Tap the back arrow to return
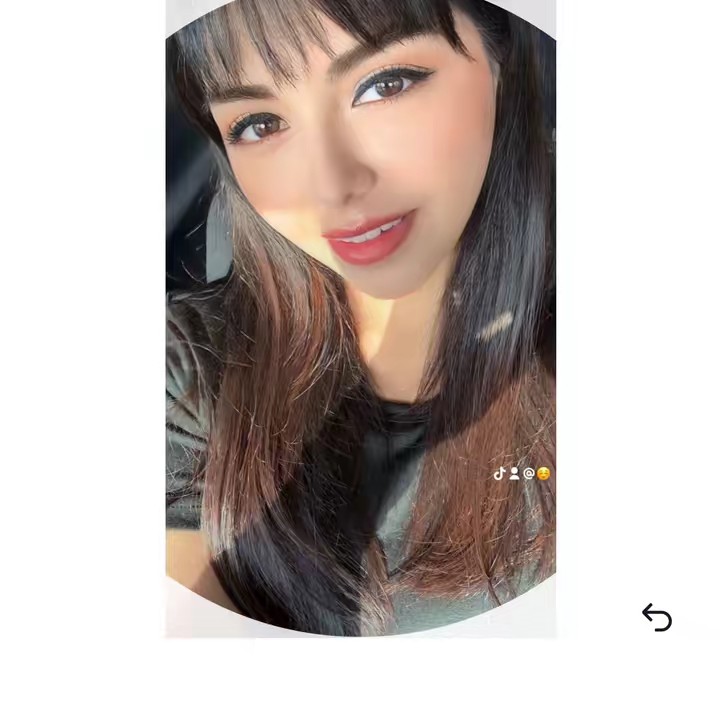 (656, 618)
